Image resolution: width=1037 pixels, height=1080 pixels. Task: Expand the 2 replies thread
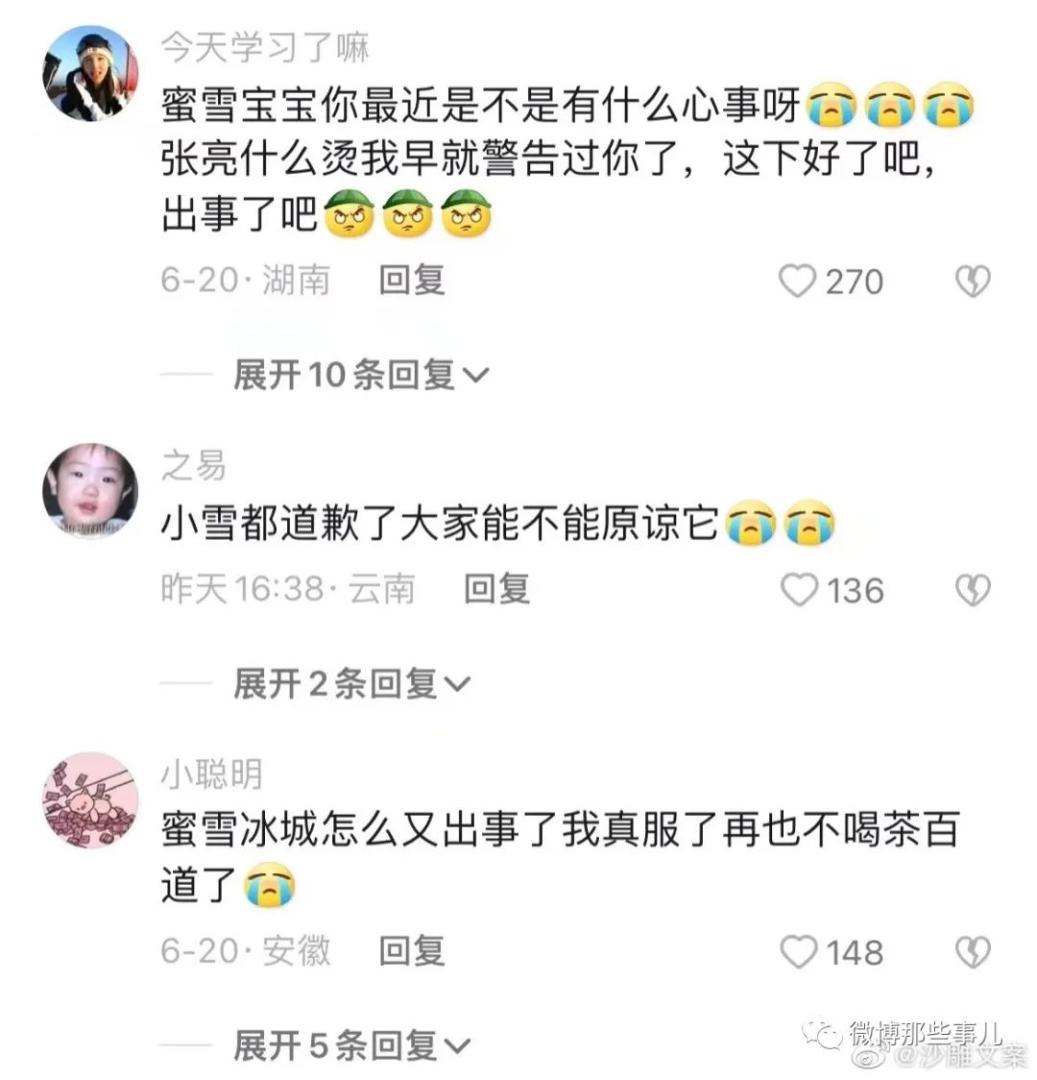350,684
